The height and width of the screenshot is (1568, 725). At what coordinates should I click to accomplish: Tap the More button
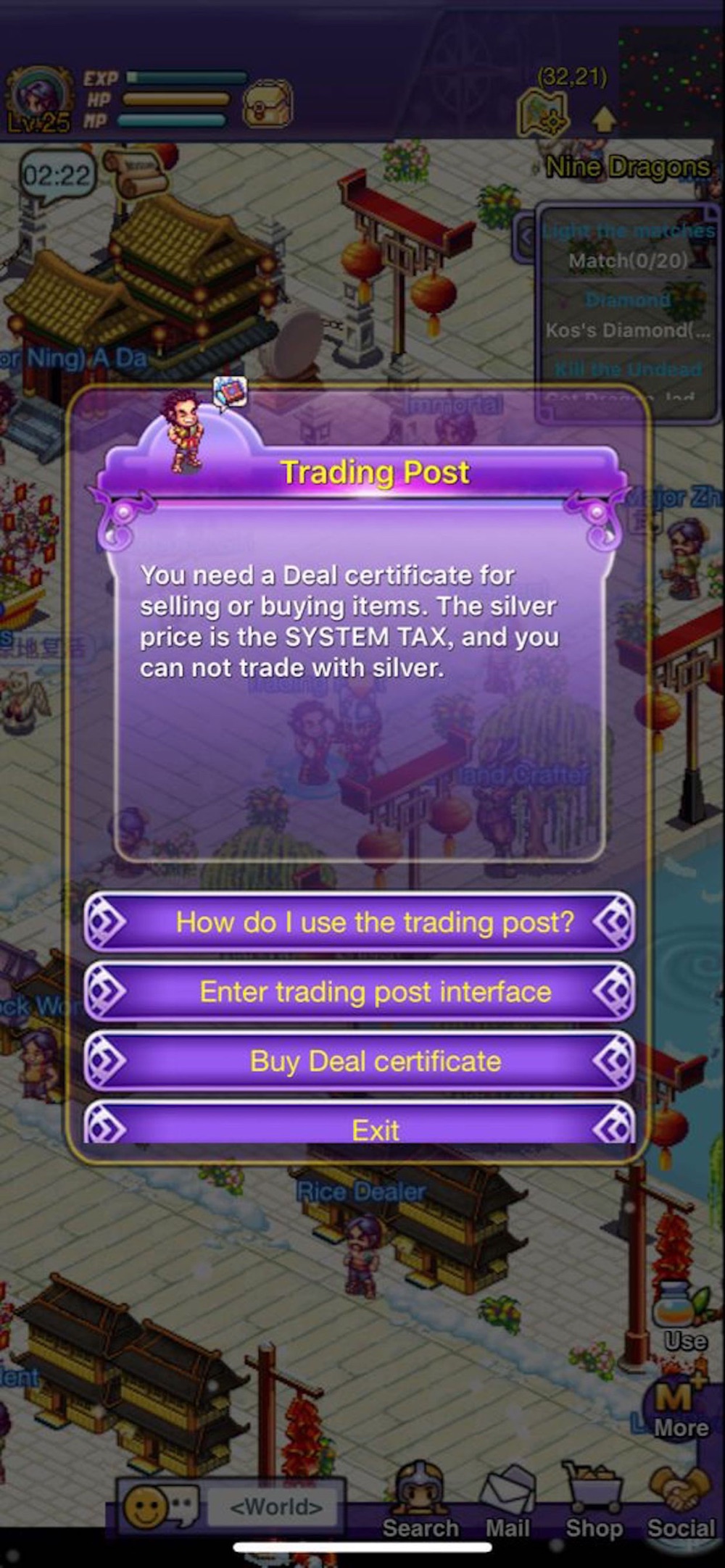[679, 1409]
